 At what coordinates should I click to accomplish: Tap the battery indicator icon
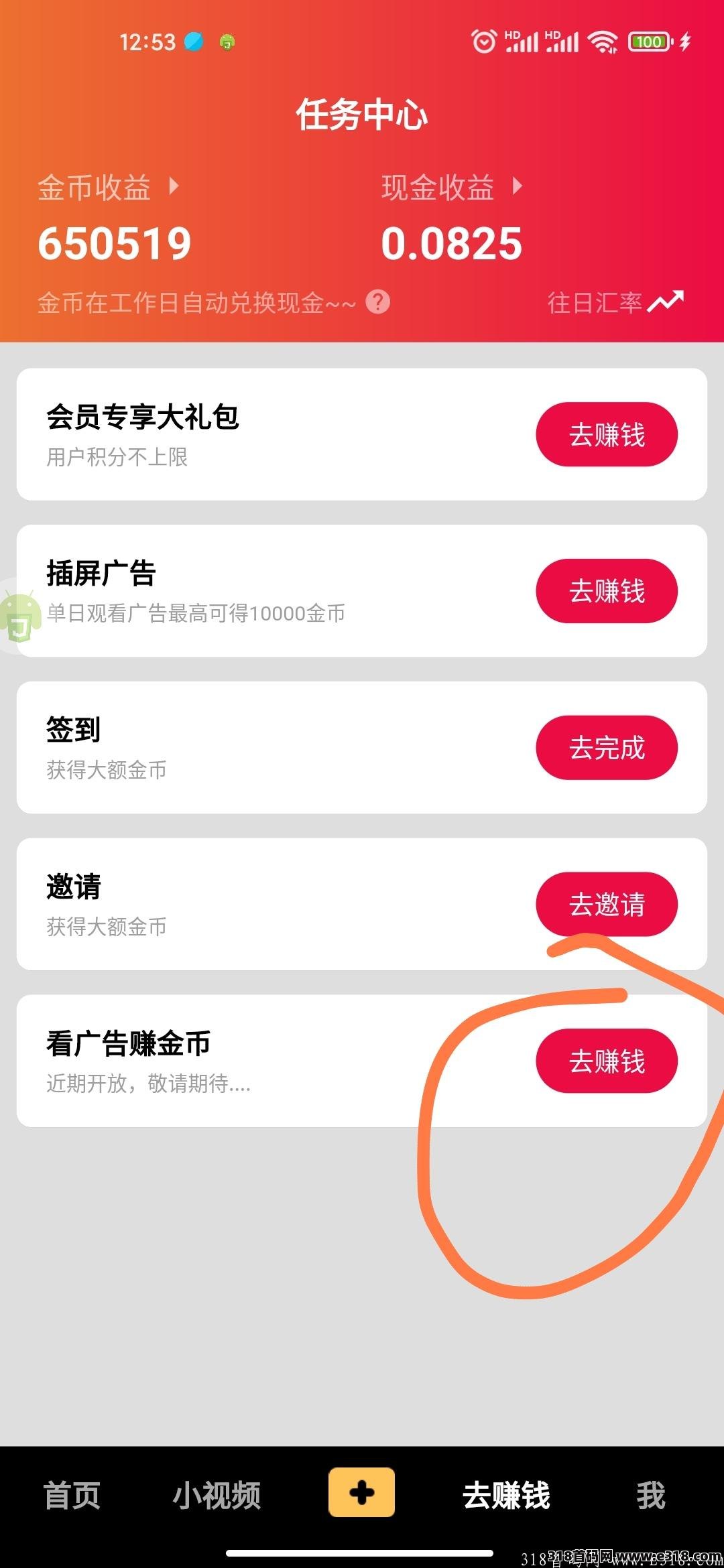coord(648,42)
